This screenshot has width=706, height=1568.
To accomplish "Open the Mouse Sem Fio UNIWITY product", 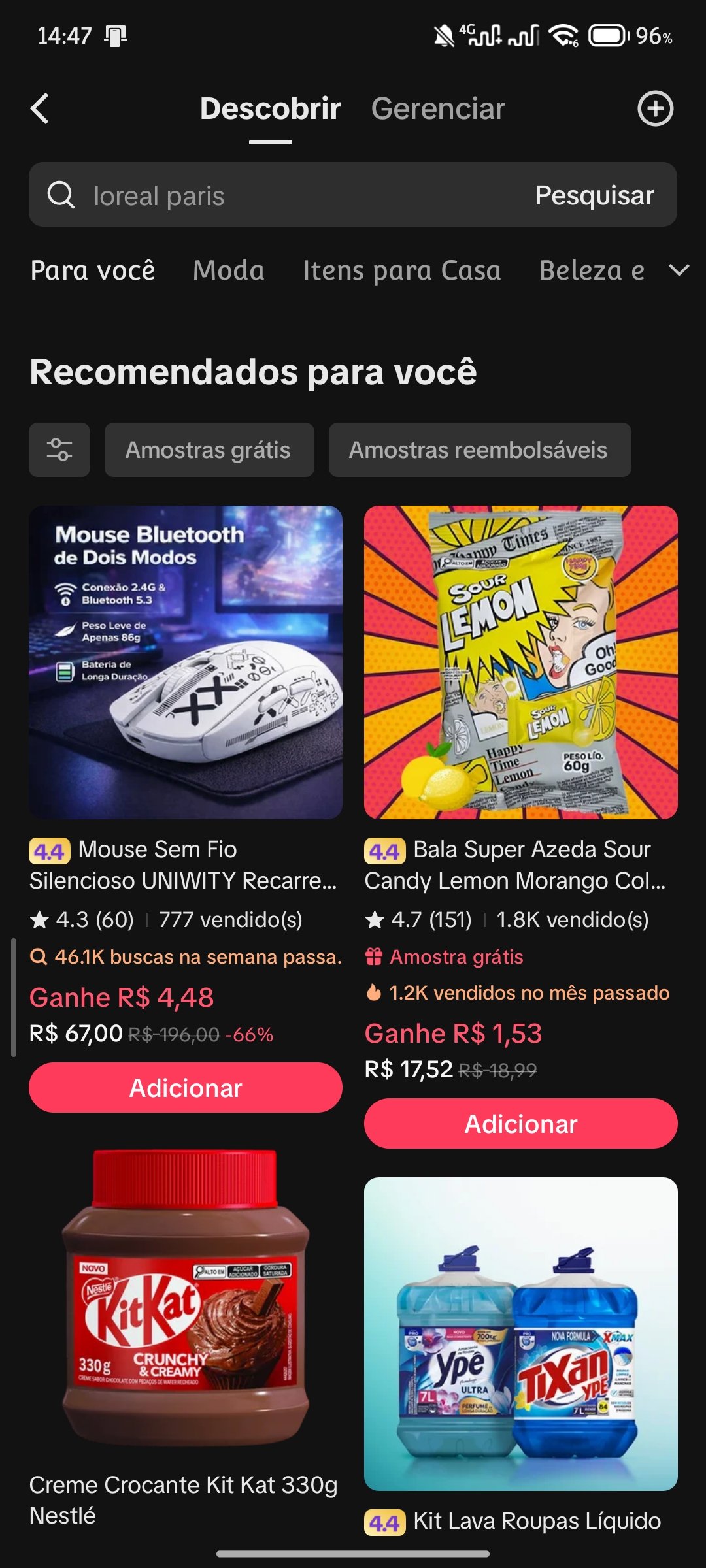I will [186, 662].
